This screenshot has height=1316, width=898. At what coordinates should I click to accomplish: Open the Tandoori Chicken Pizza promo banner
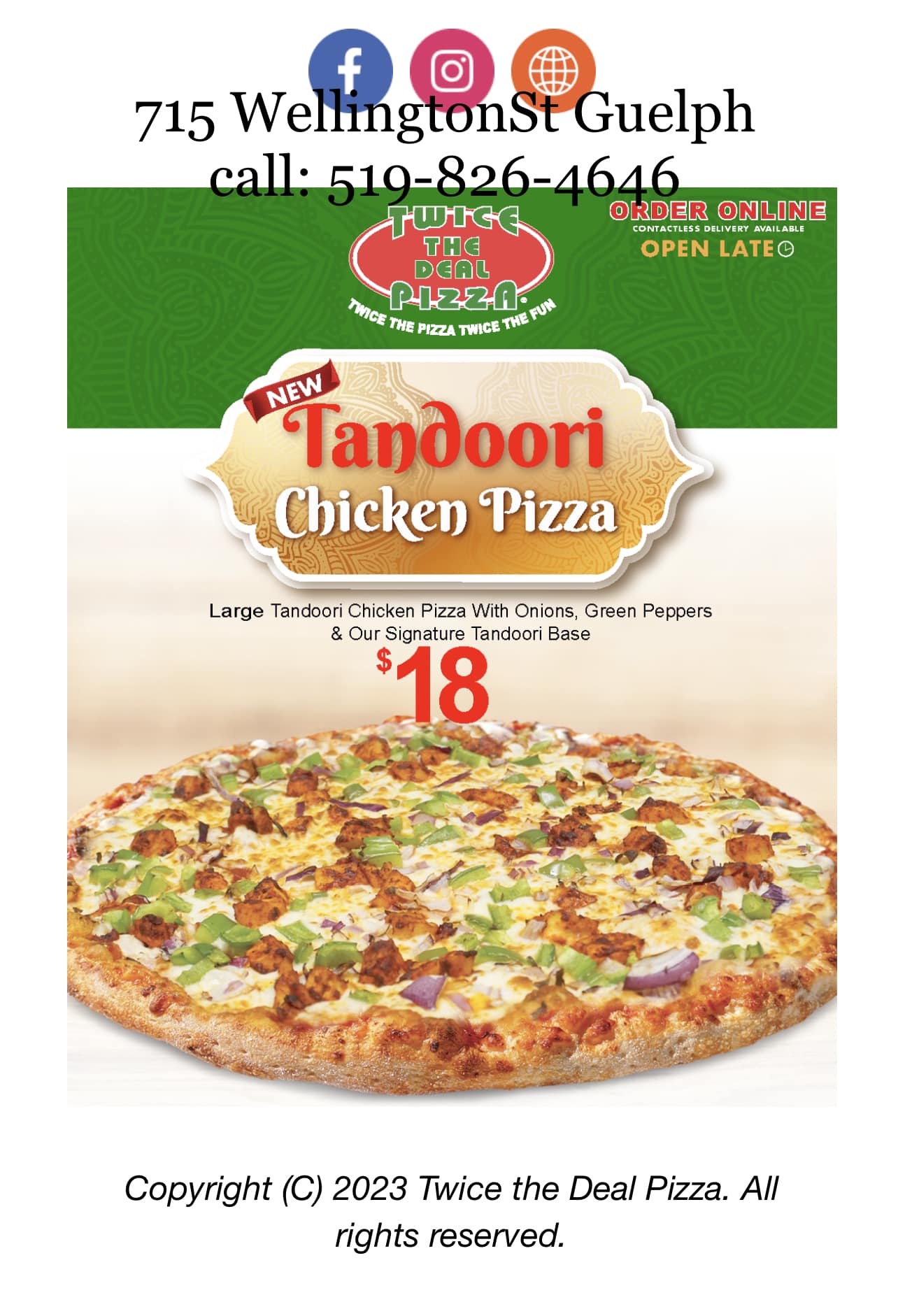click(452, 647)
